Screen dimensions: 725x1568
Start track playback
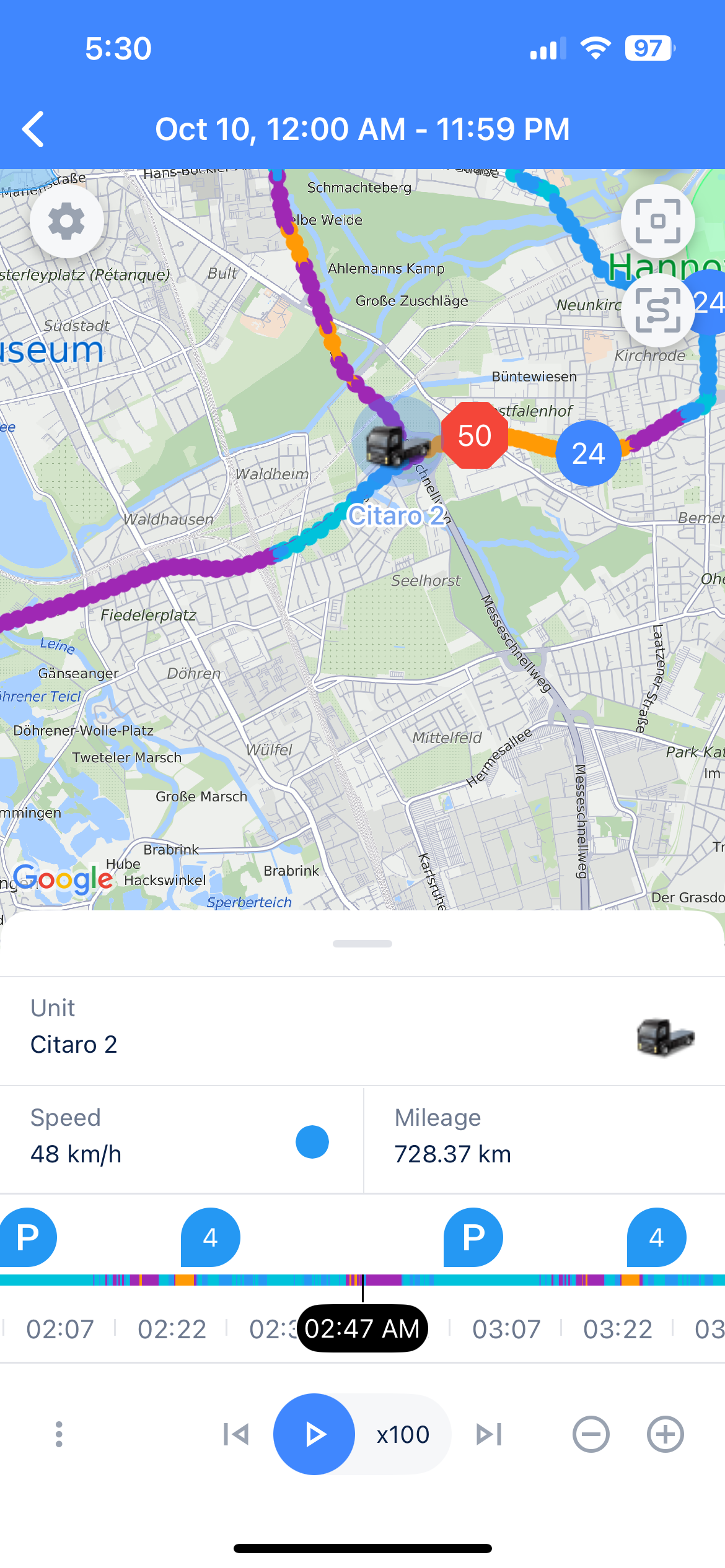point(314,1434)
